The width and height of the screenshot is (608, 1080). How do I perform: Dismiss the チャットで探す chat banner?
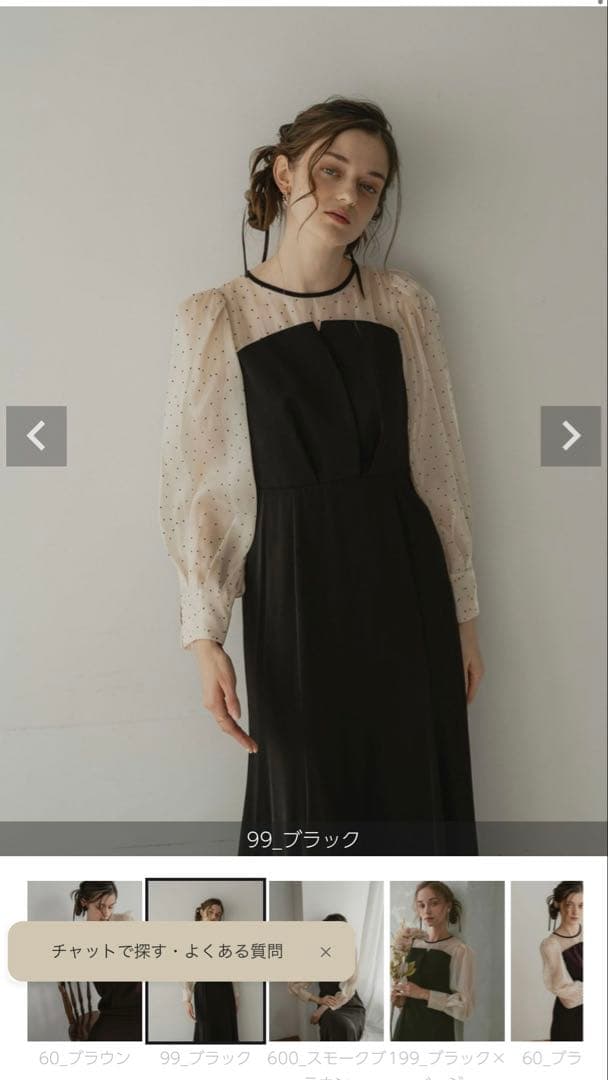point(325,952)
